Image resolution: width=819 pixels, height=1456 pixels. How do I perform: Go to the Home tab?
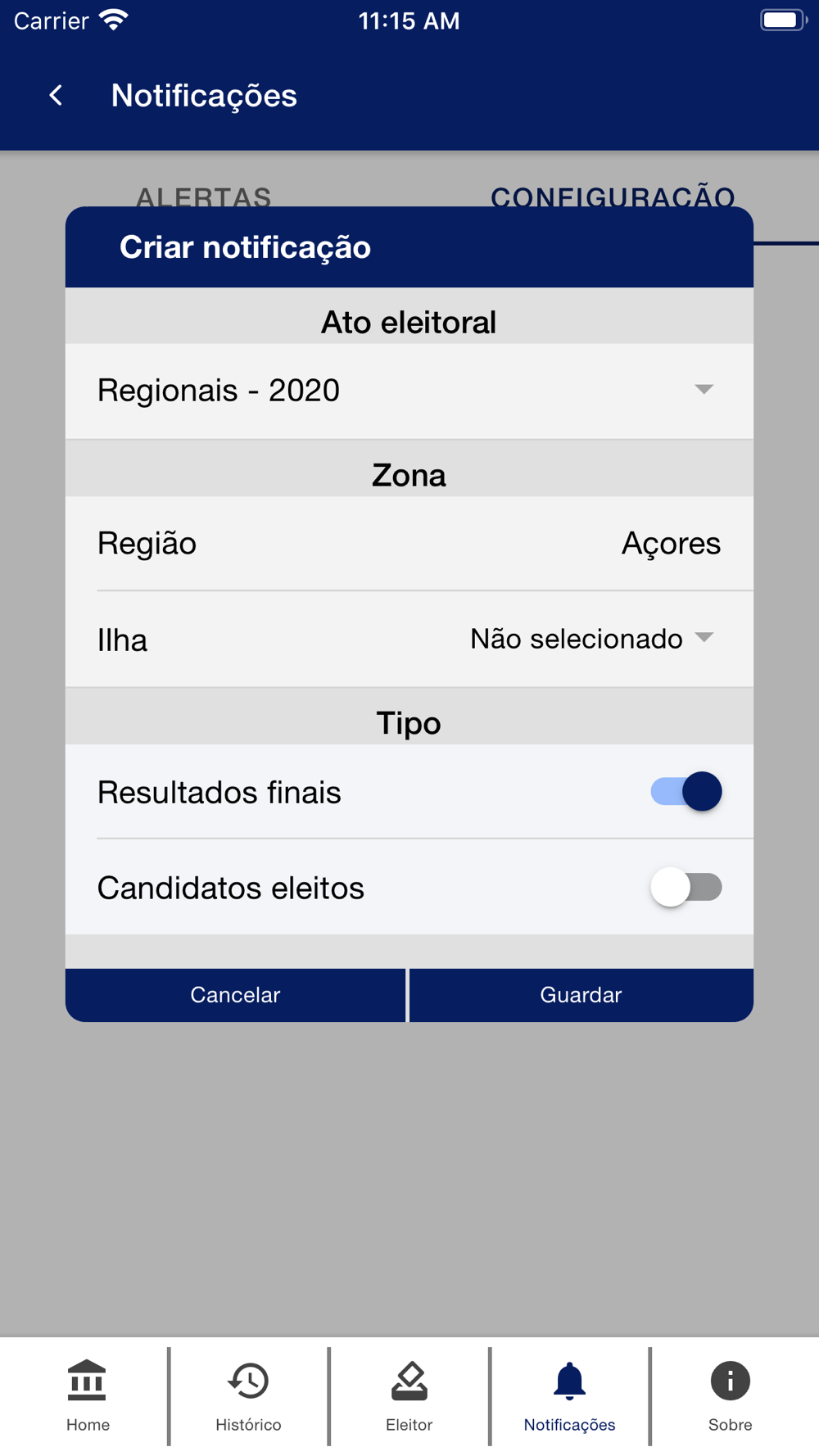88,1396
